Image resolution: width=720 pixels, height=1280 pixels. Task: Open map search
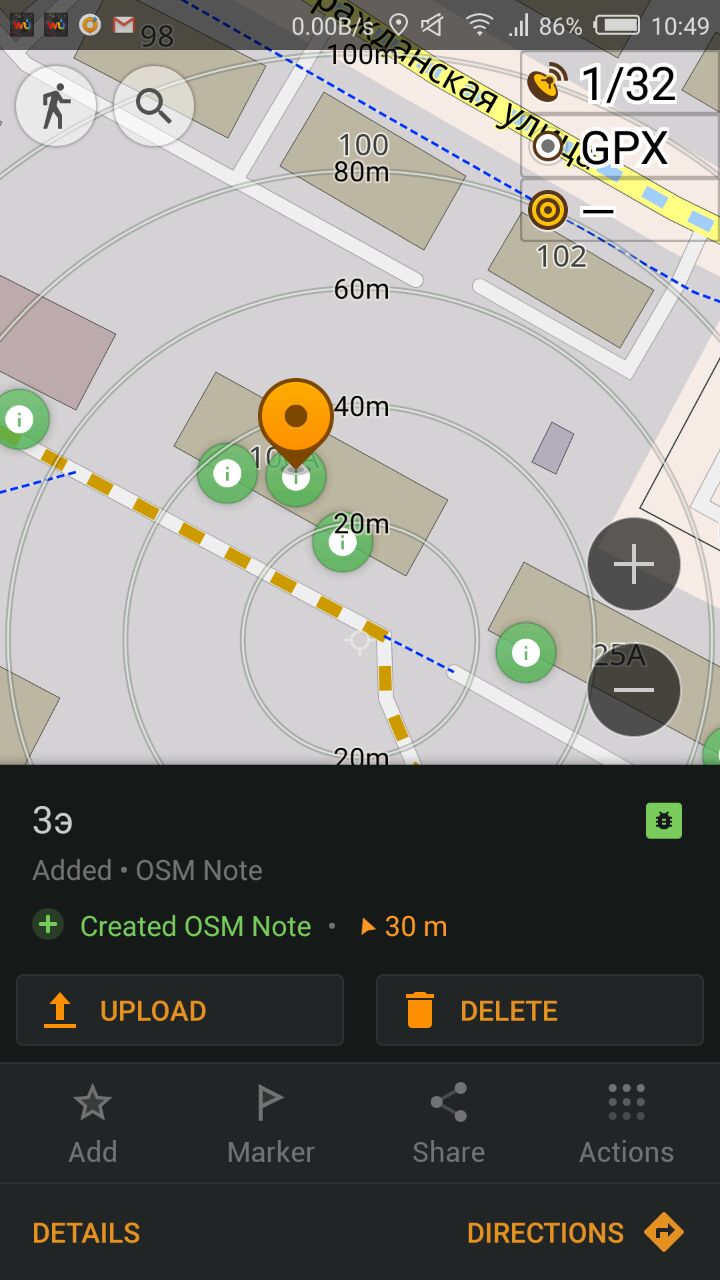pyautogui.click(x=154, y=105)
